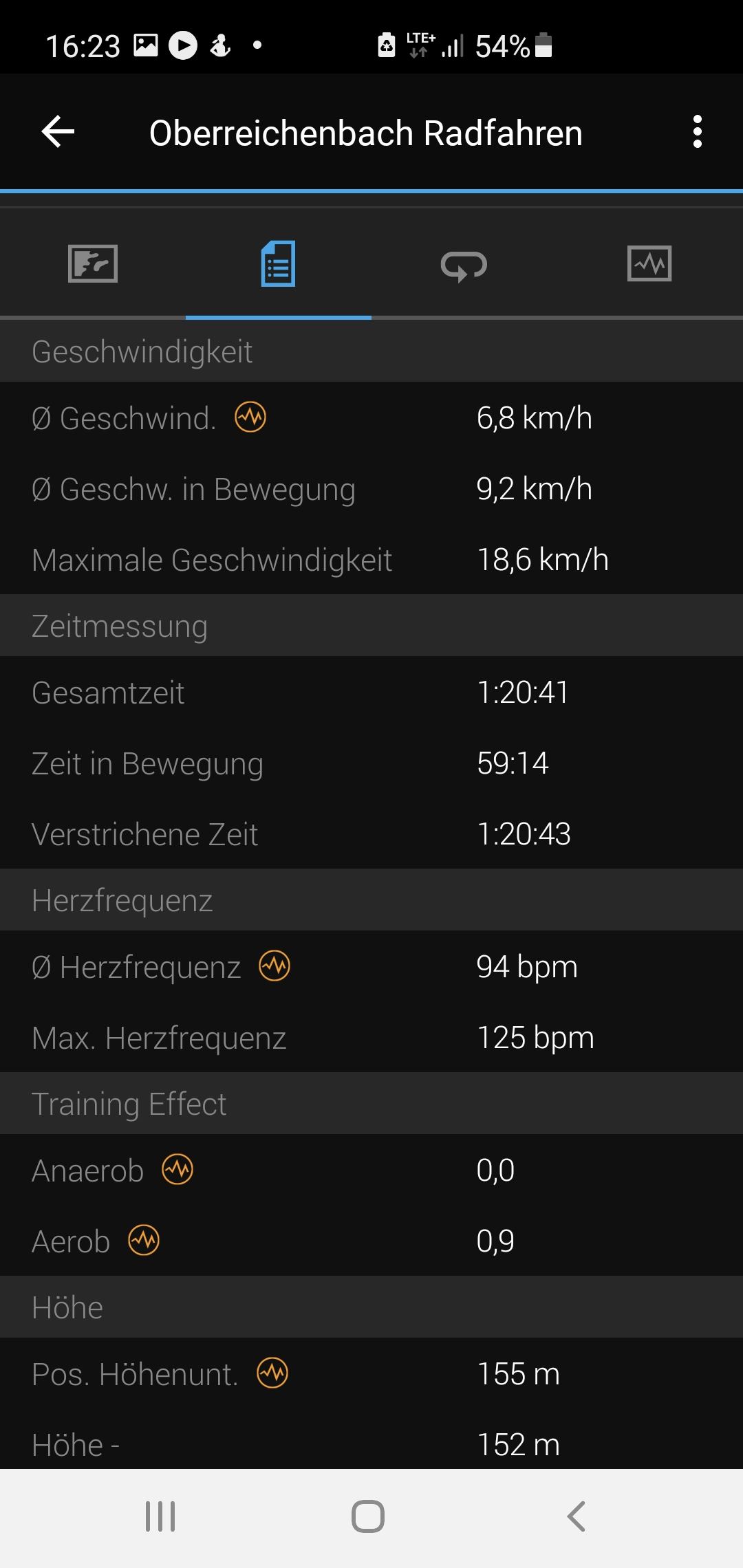Go to the home screen
Image resolution: width=743 pixels, height=1568 pixels.
pyautogui.click(x=368, y=1516)
